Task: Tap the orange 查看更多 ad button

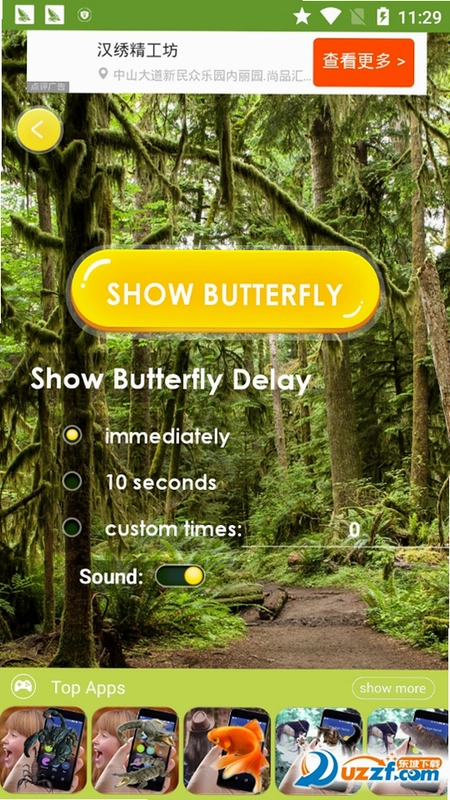Action: tap(363, 62)
